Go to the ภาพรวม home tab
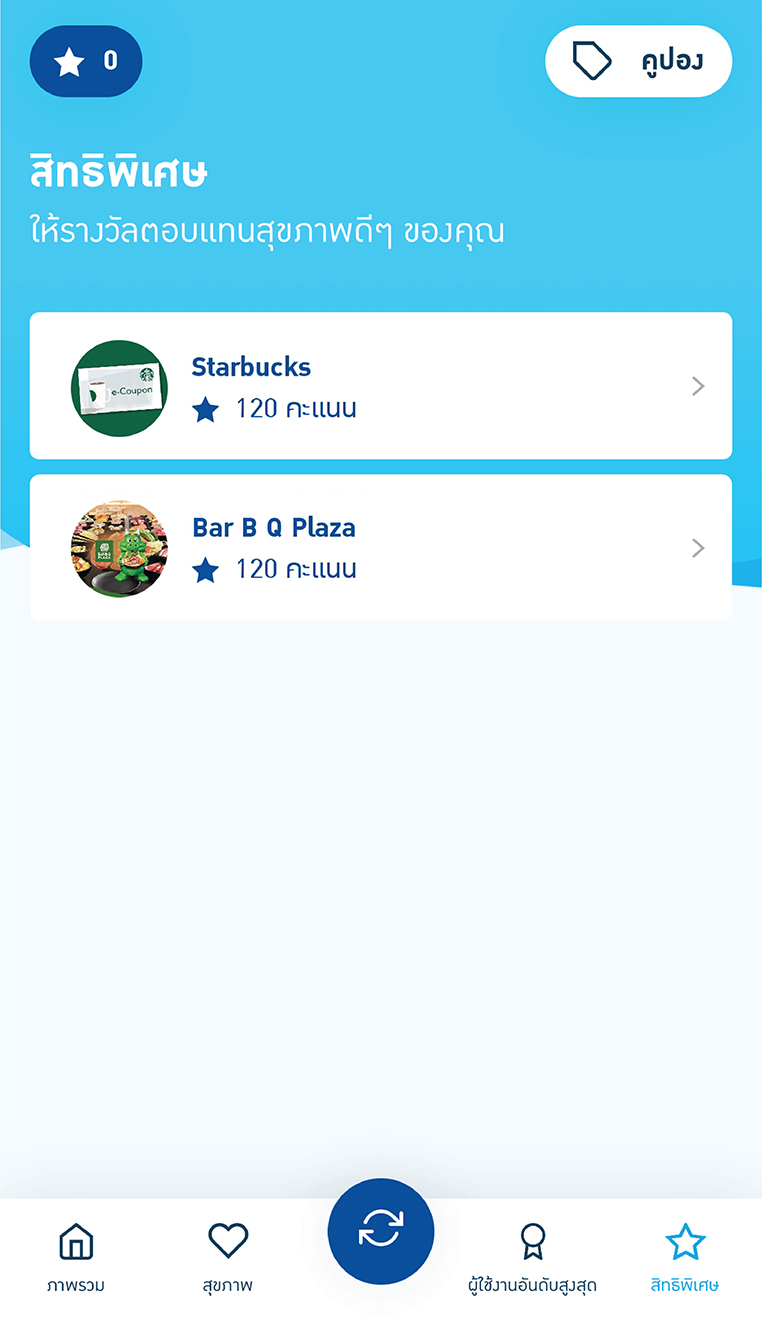Screen dimensions: 762x1318 [x=76, y=1257]
